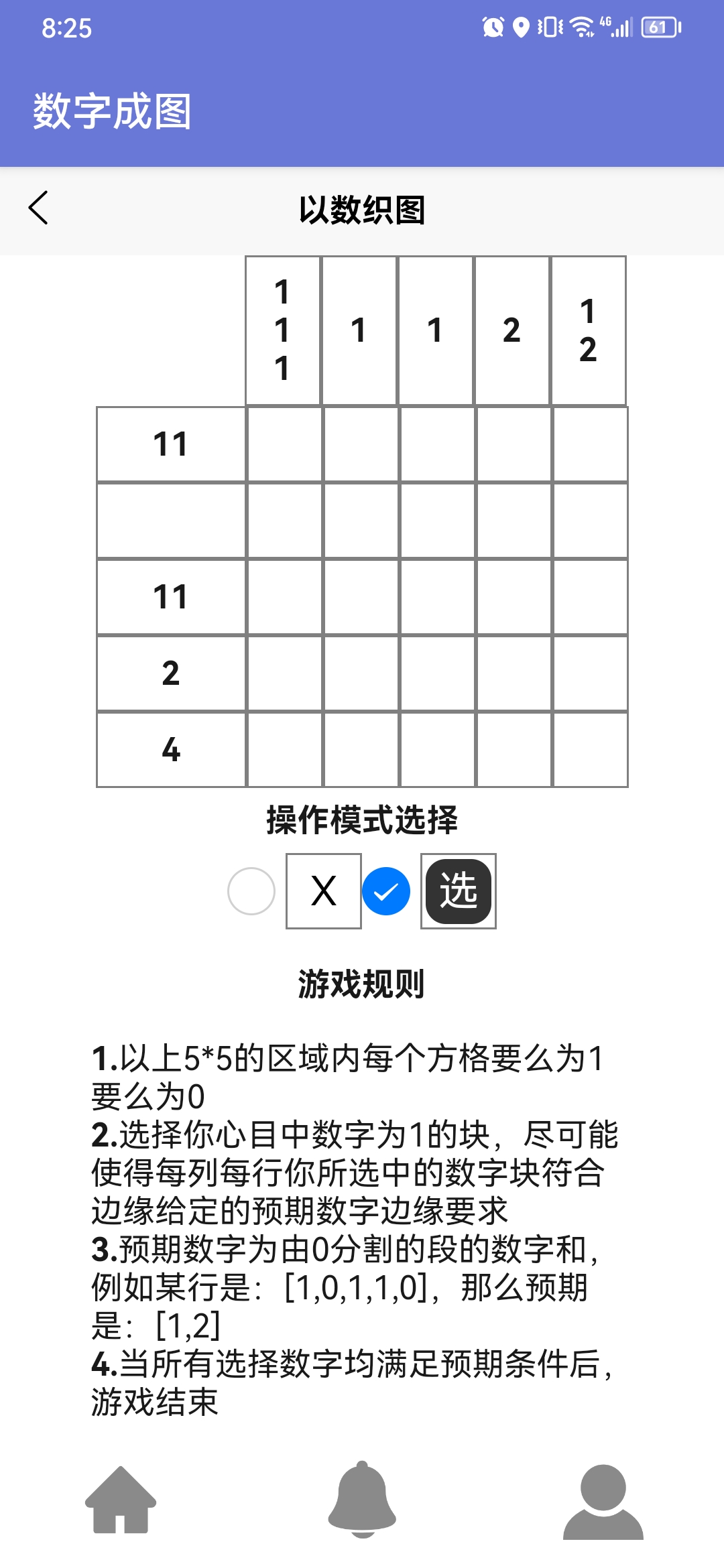This screenshot has height=1568, width=724.
Task: Fill the last cell in the 4 row
Action: pos(590,749)
